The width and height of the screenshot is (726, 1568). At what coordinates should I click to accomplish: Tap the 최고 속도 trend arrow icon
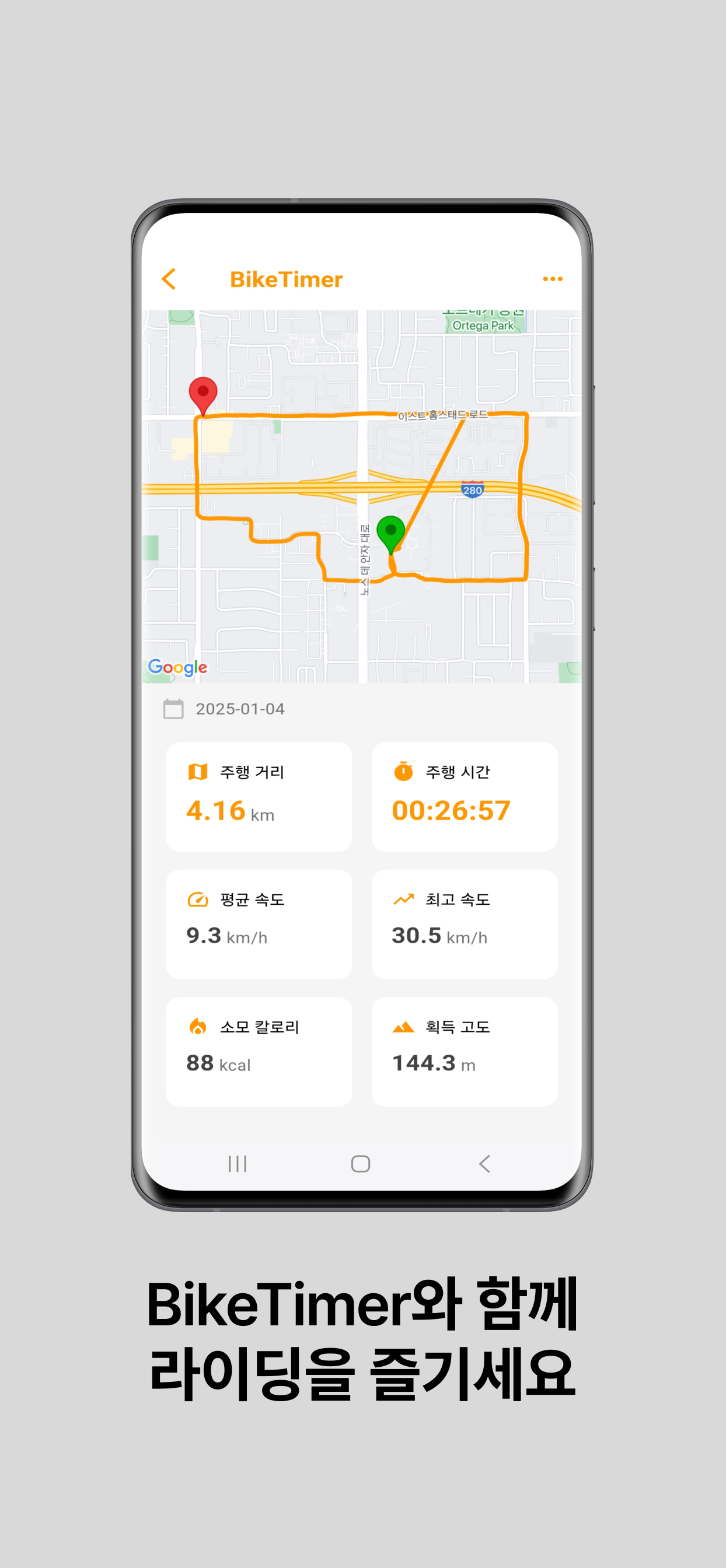404,899
